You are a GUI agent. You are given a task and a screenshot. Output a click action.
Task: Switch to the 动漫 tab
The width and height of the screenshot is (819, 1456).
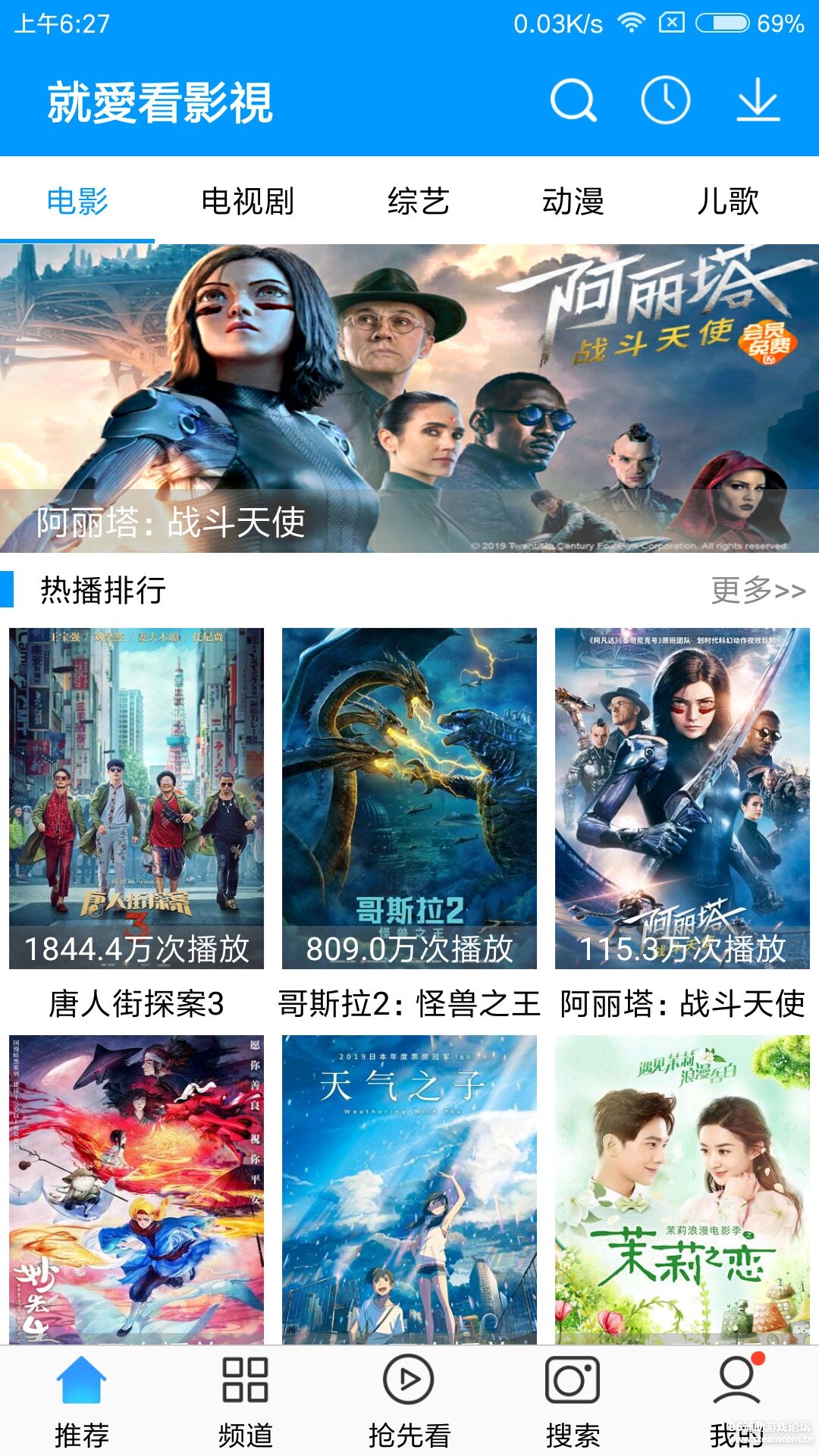click(x=573, y=202)
